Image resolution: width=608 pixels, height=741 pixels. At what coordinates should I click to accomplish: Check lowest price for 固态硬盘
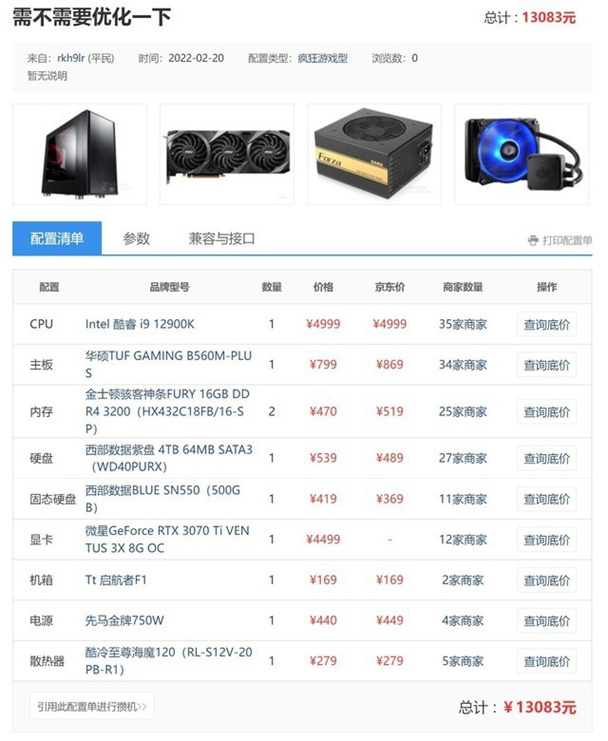point(547,499)
